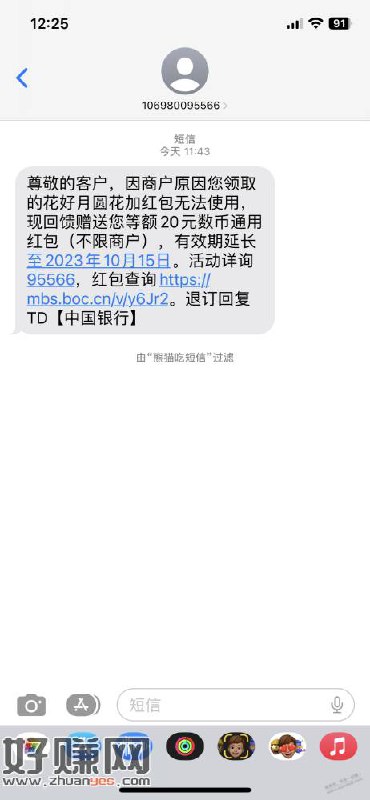This screenshot has height=800, width=370.
Task: Open the mbs.boc.cn red packet link
Action: point(118,290)
